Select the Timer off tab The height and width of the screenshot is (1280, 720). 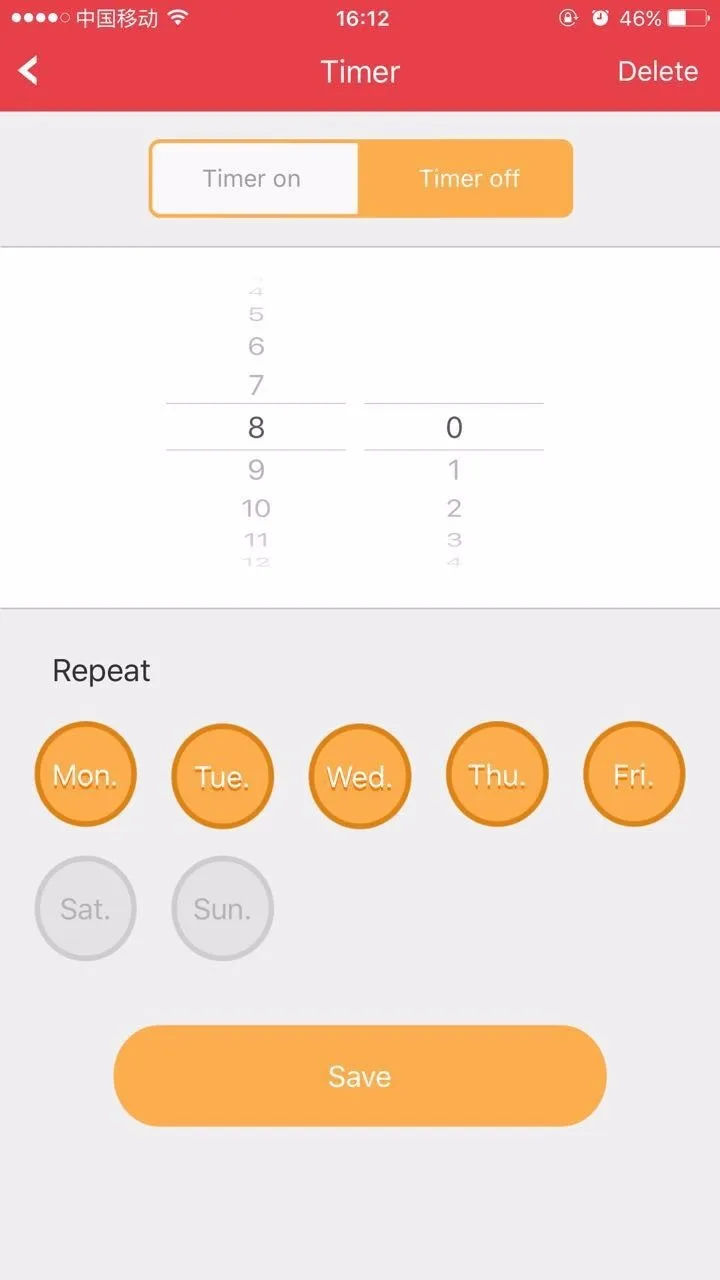point(468,178)
